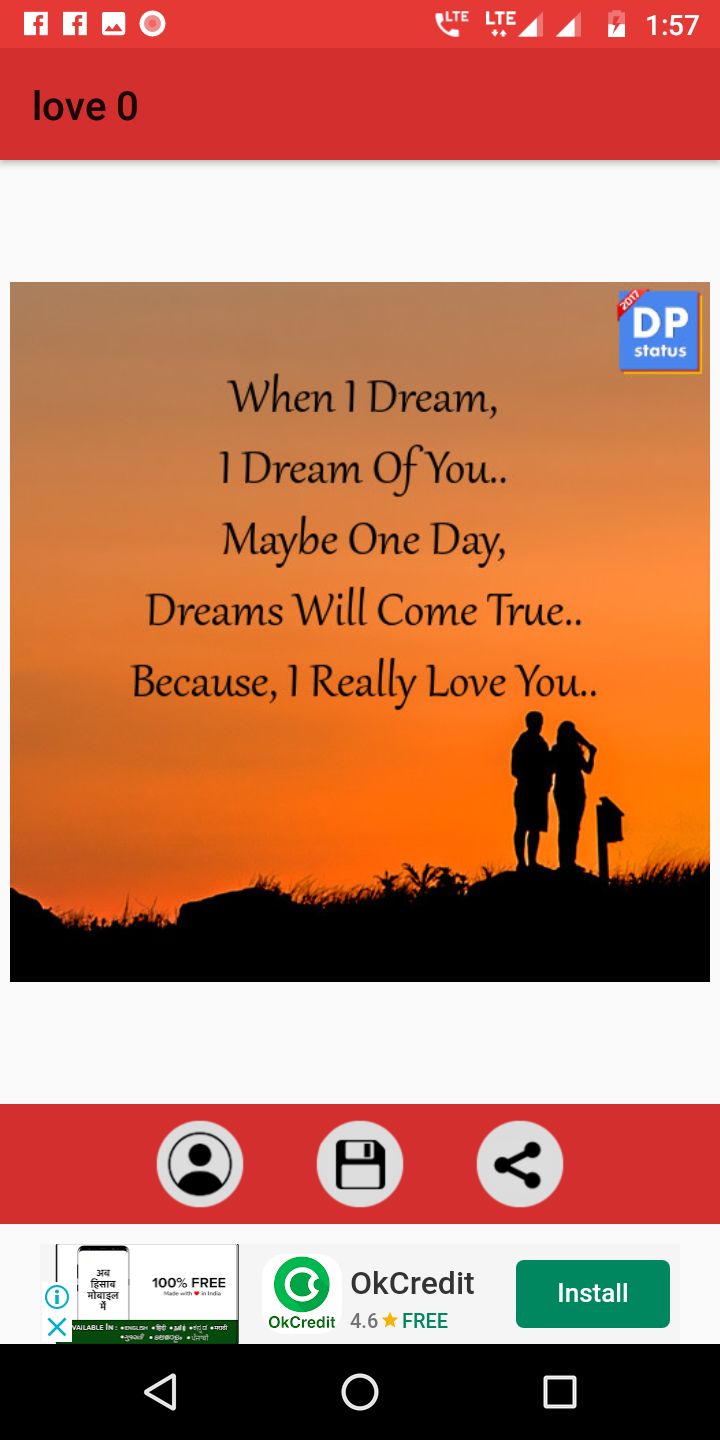Viewport: 720px width, 1440px height.
Task: Set image as profile picture icon
Action: click(200, 1163)
